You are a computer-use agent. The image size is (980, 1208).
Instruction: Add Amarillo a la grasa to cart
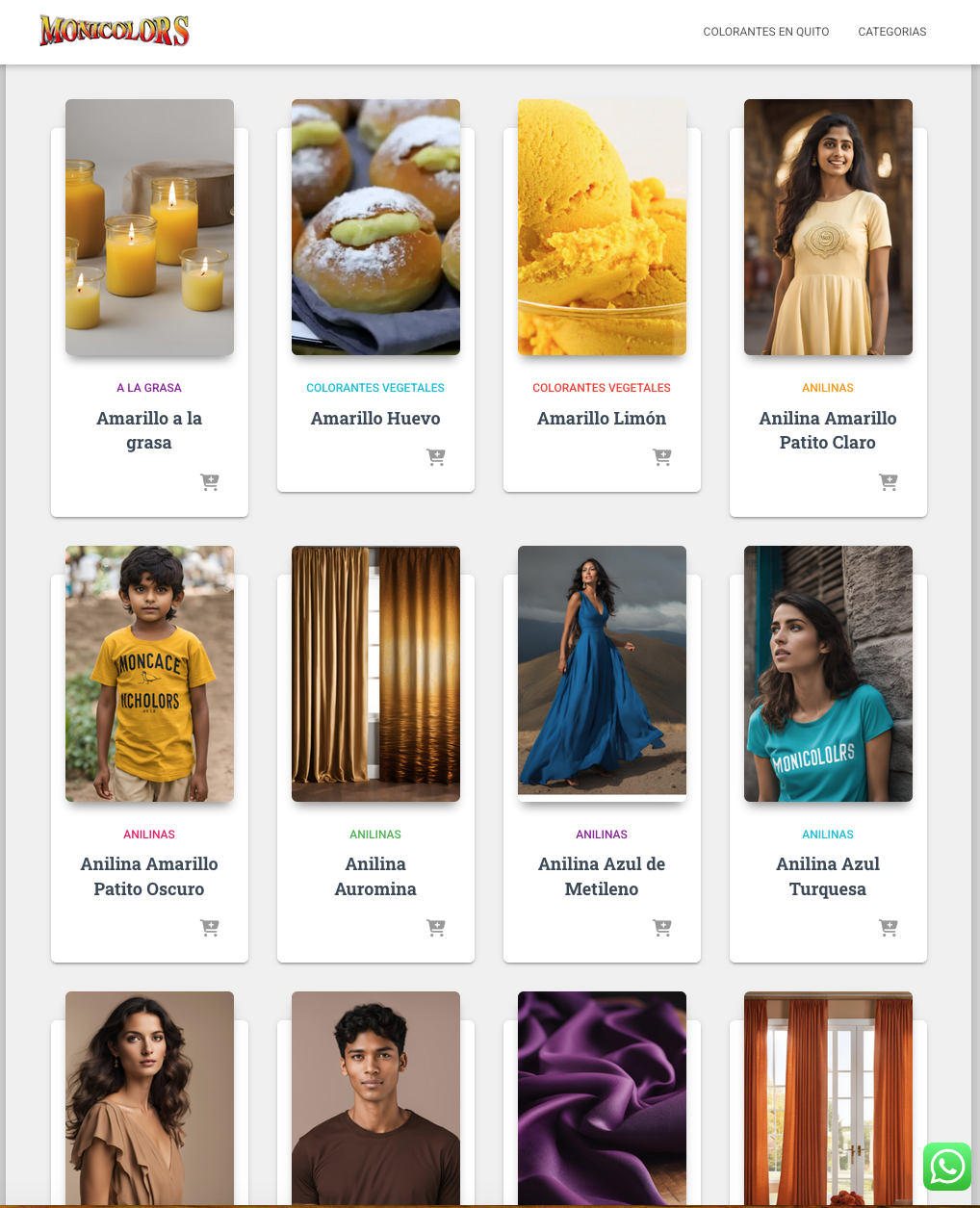(210, 482)
